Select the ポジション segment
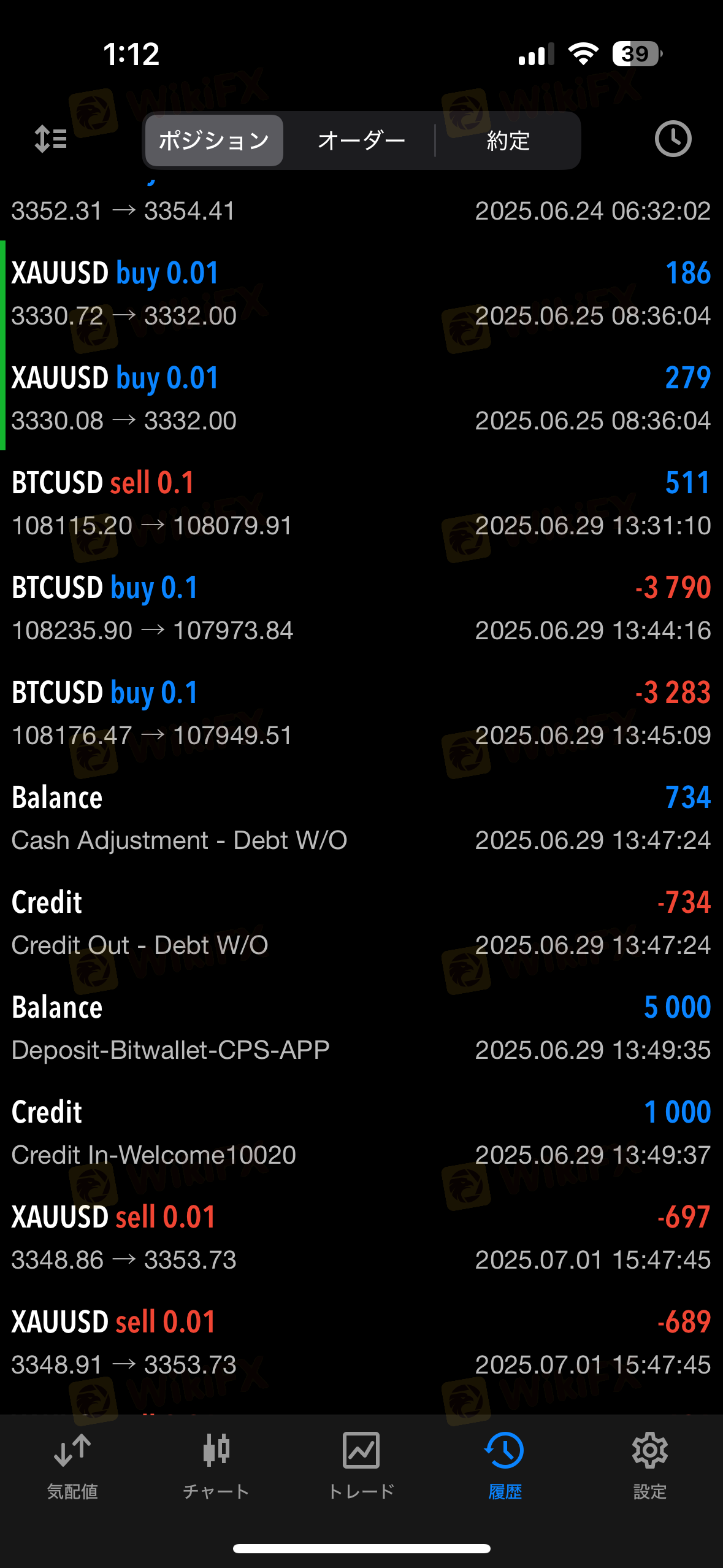This screenshot has width=723, height=1568. [214, 140]
